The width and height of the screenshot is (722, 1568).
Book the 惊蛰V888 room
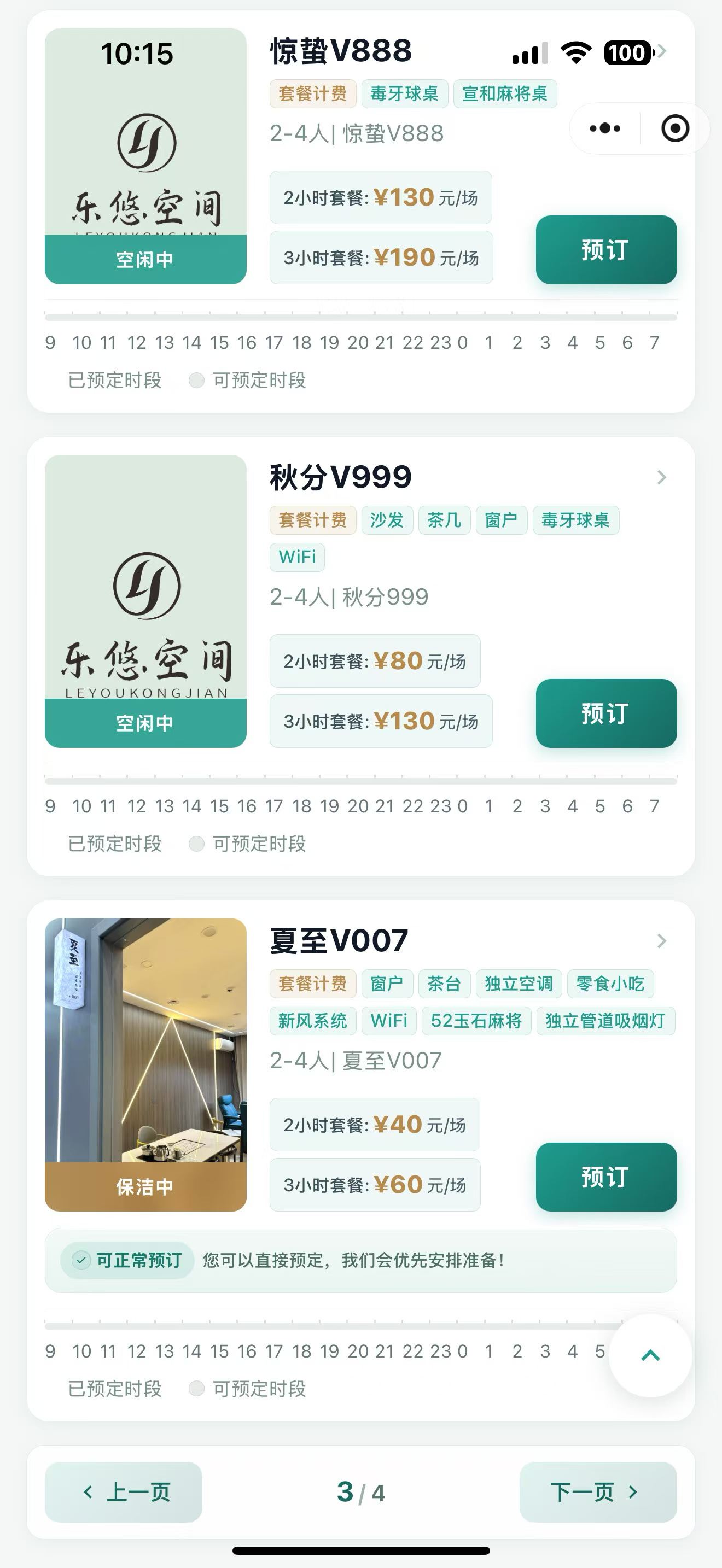tap(605, 249)
